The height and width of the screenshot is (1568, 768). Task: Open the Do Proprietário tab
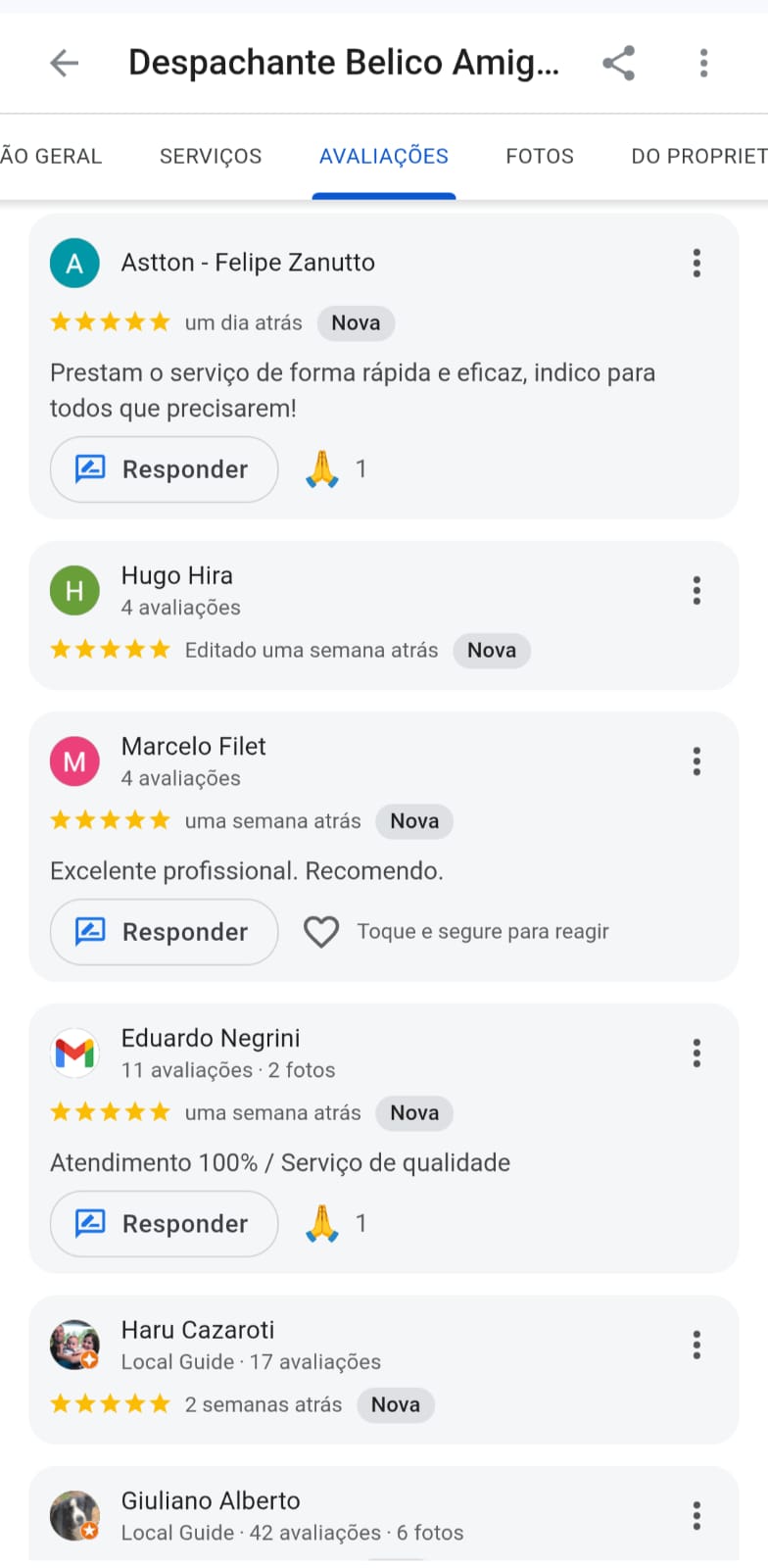tap(699, 157)
